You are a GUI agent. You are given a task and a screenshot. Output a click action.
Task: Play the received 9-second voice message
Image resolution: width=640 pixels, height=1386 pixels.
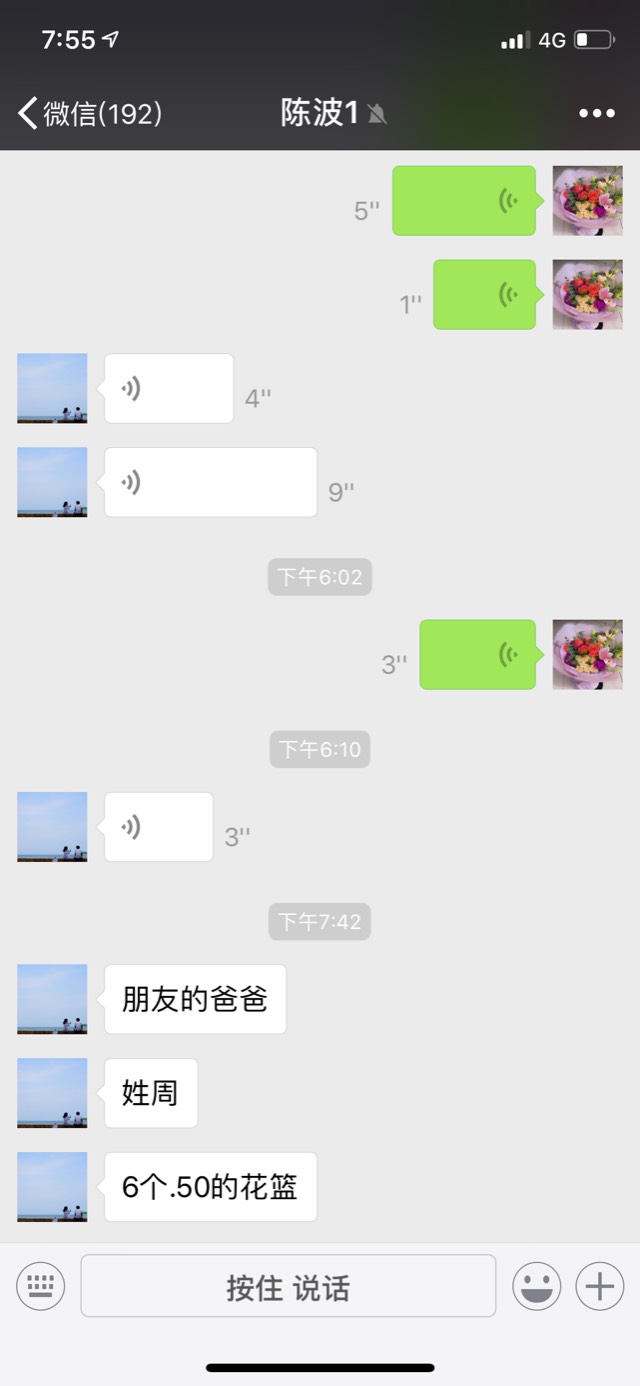coord(210,482)
